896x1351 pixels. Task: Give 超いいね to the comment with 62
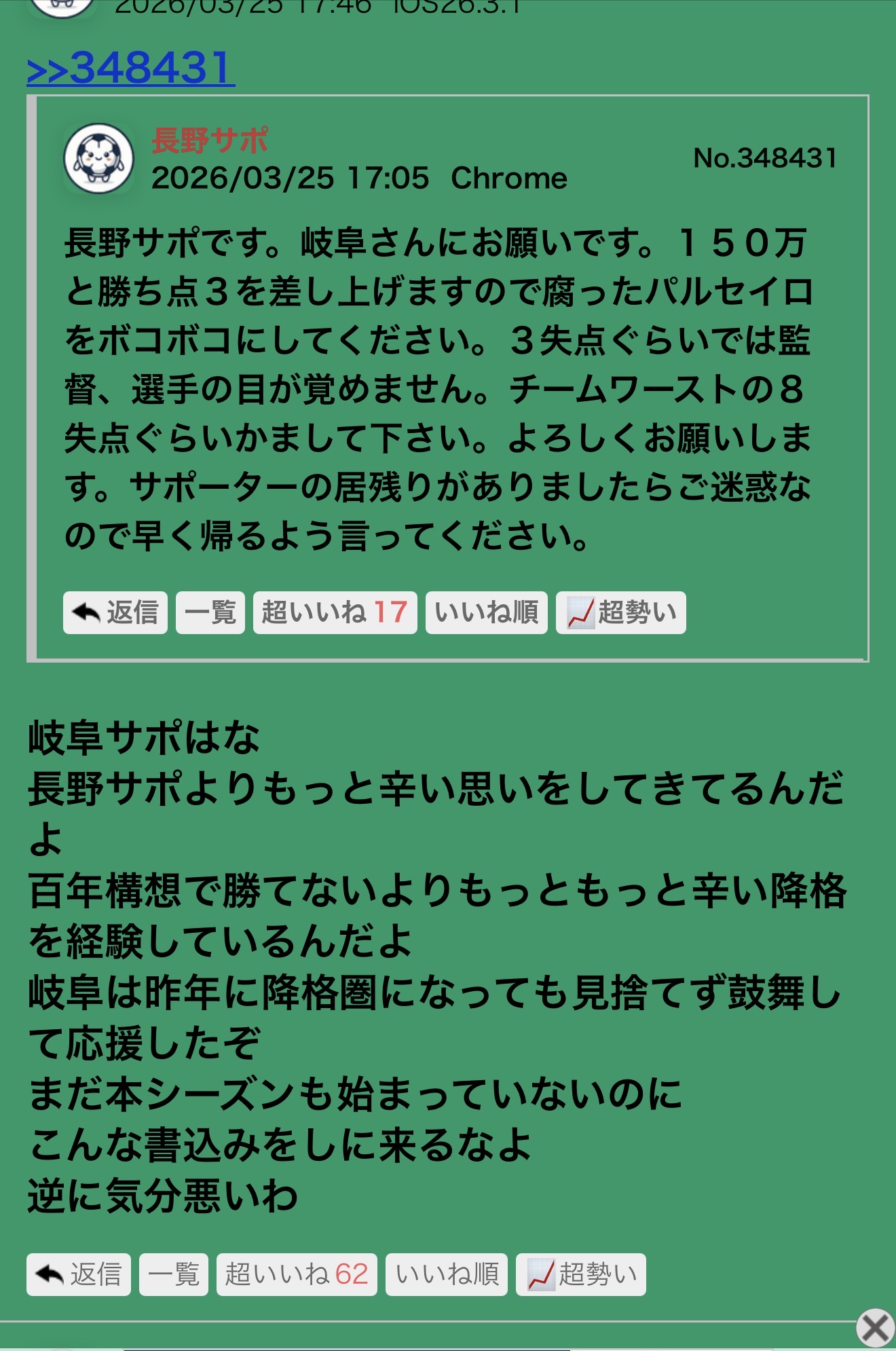[x=297, y=1274]
